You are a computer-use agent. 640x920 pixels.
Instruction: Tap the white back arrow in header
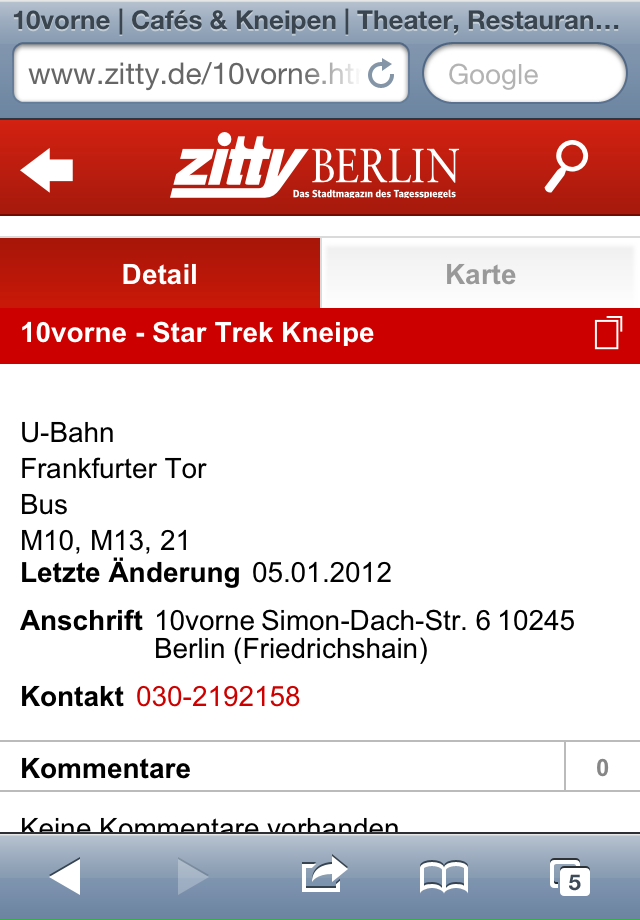coord(47,170)
